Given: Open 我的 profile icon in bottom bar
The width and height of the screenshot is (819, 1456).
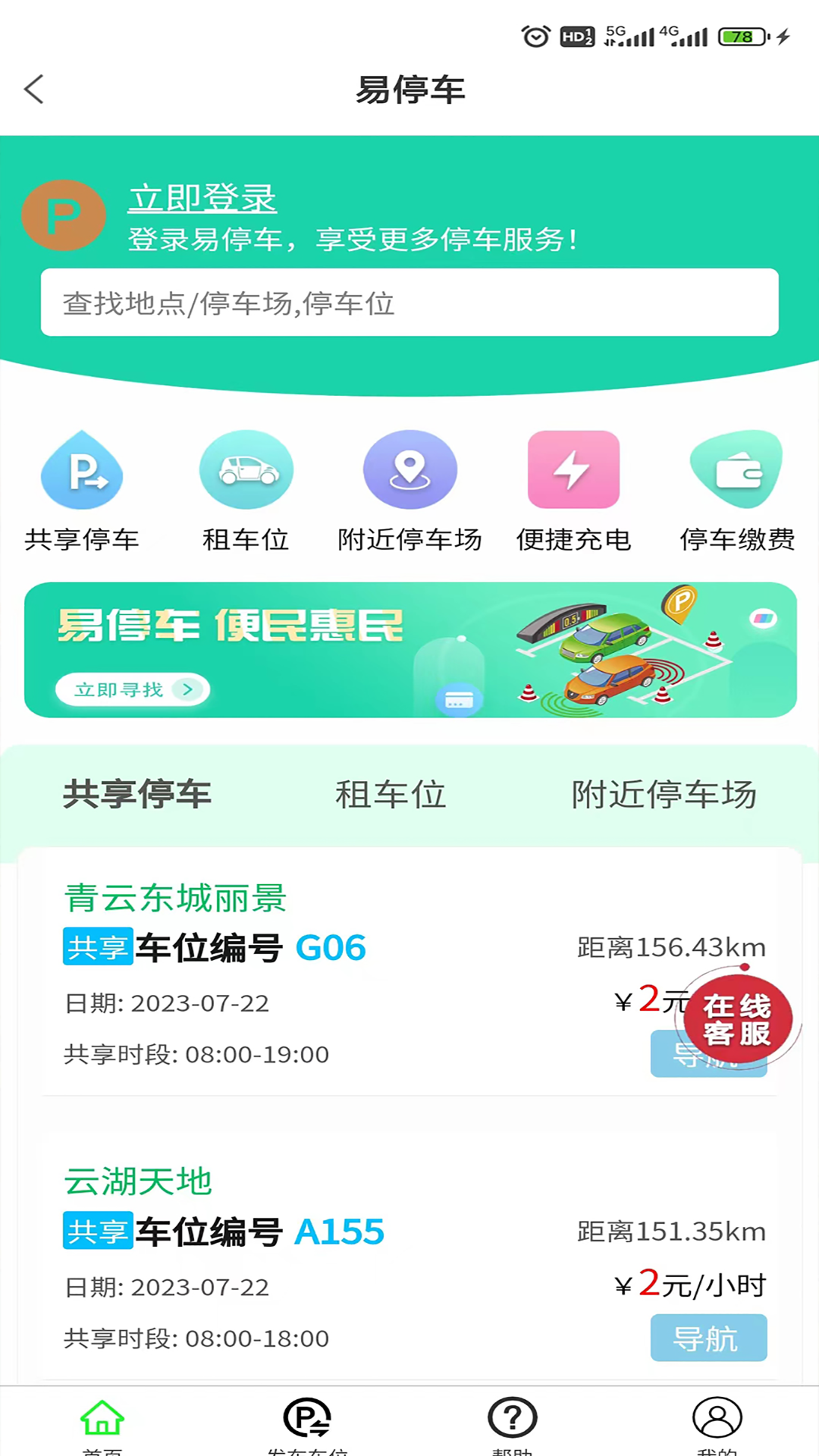Looking at the screenshot, I should click(717, 1417).
